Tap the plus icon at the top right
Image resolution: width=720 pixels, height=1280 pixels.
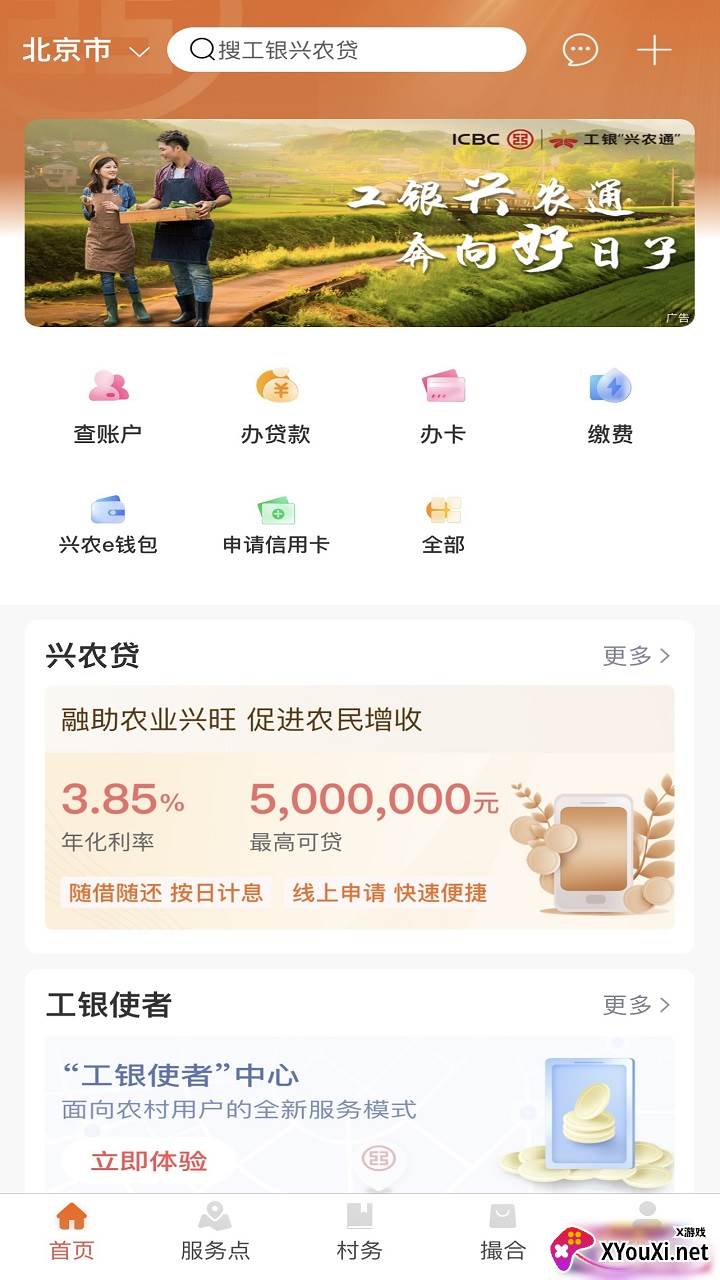655,48
